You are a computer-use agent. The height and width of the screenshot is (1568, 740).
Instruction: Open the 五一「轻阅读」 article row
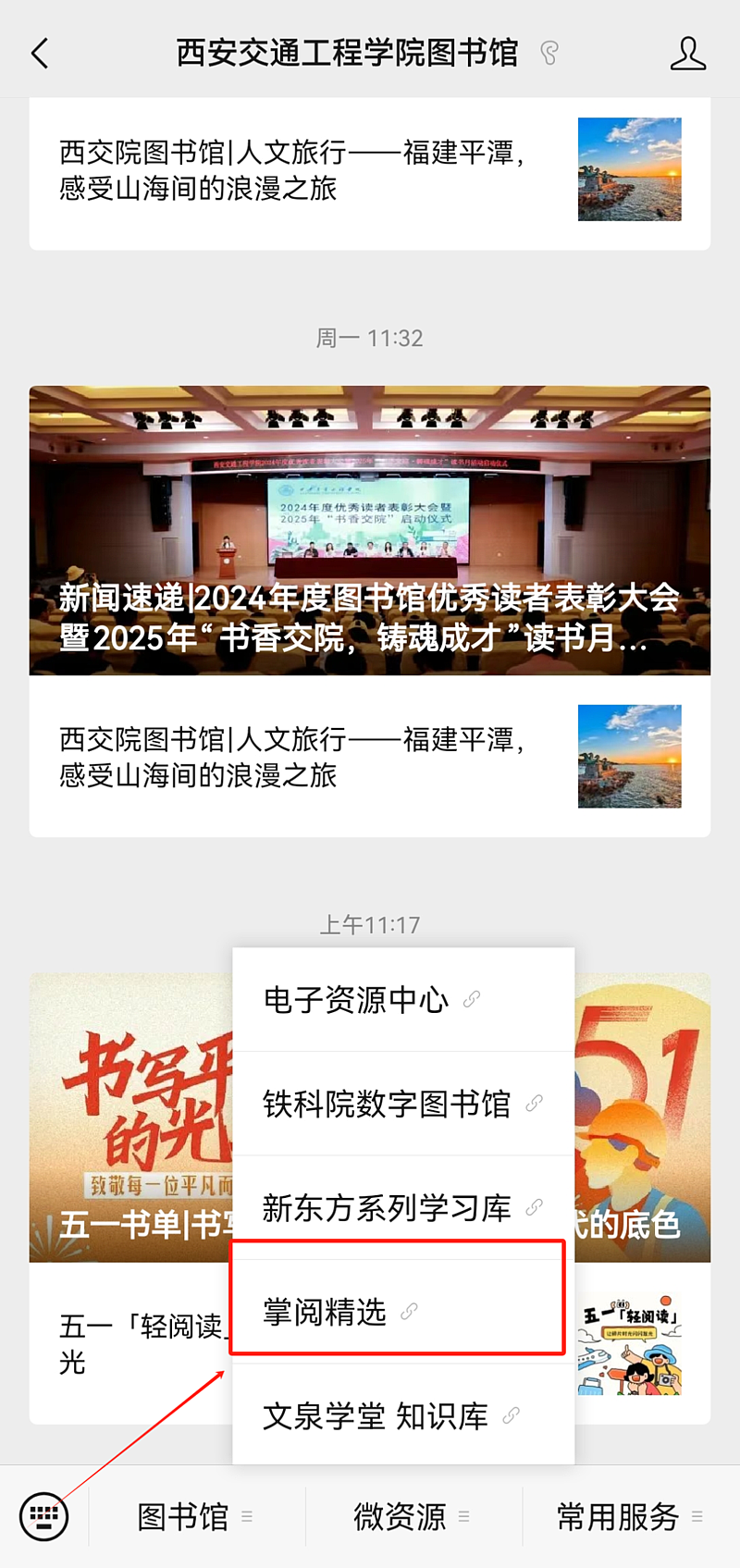139,1343
